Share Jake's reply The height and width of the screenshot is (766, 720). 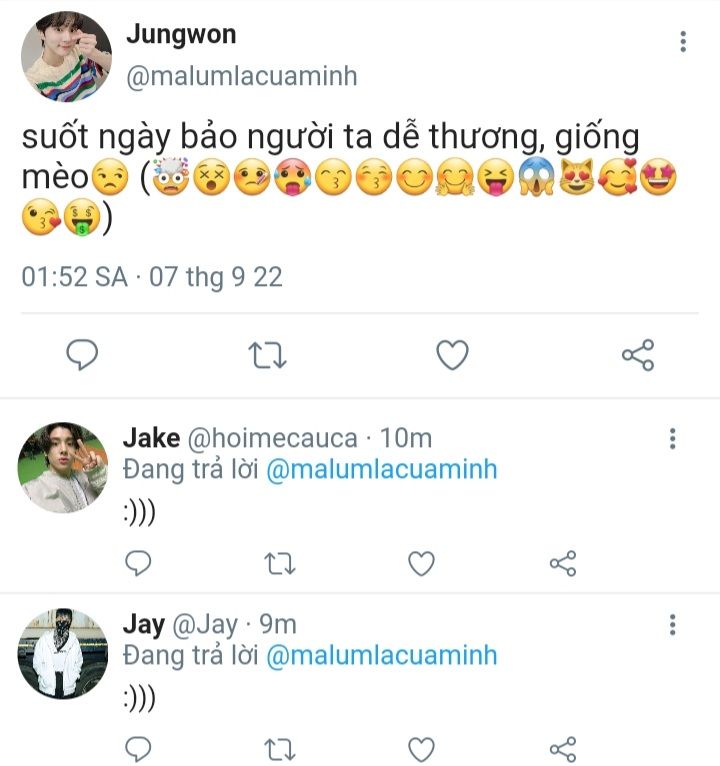click(x=563, y=563)
